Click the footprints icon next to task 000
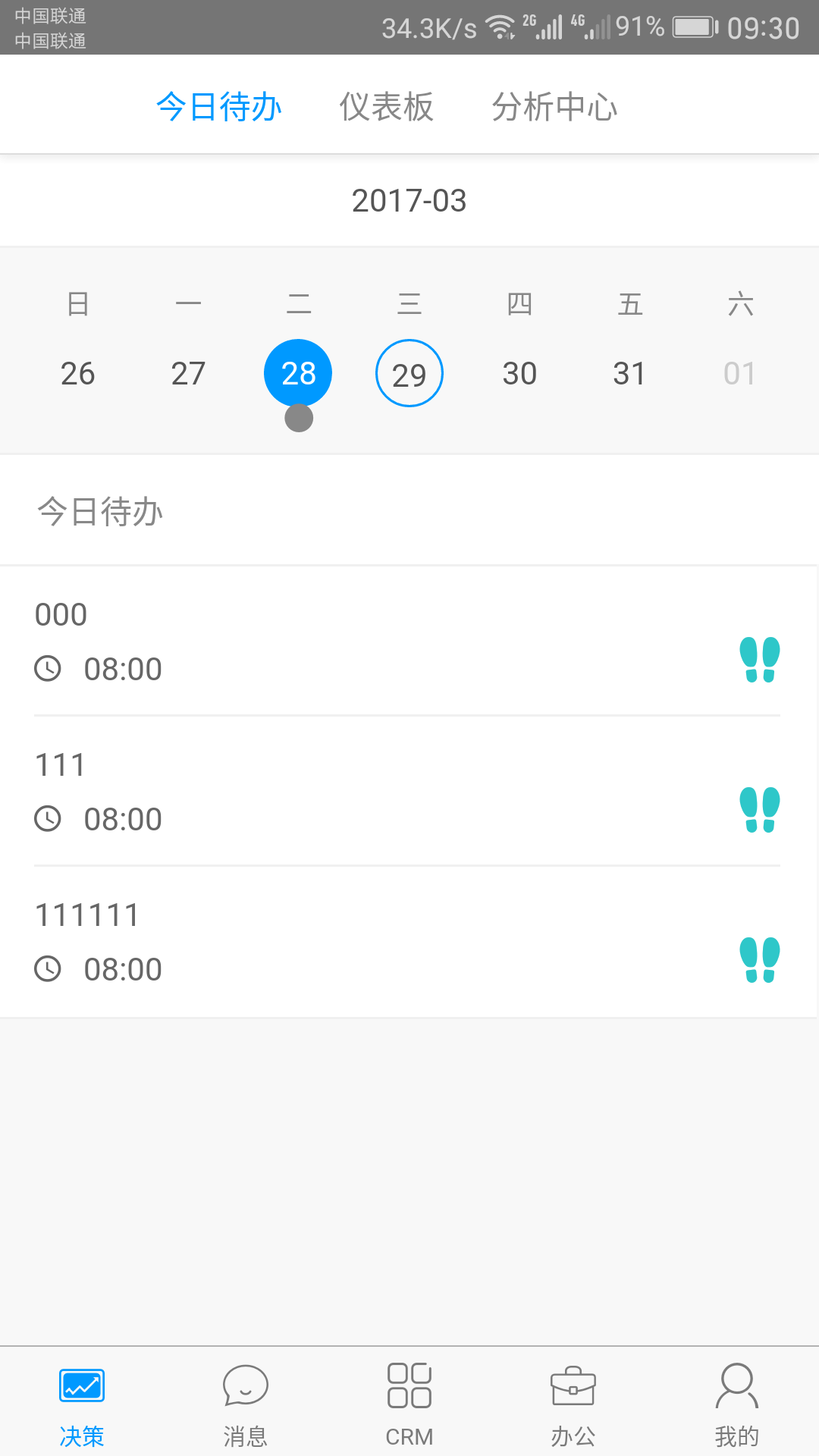The image size is (819, 1456). [761, 660]
